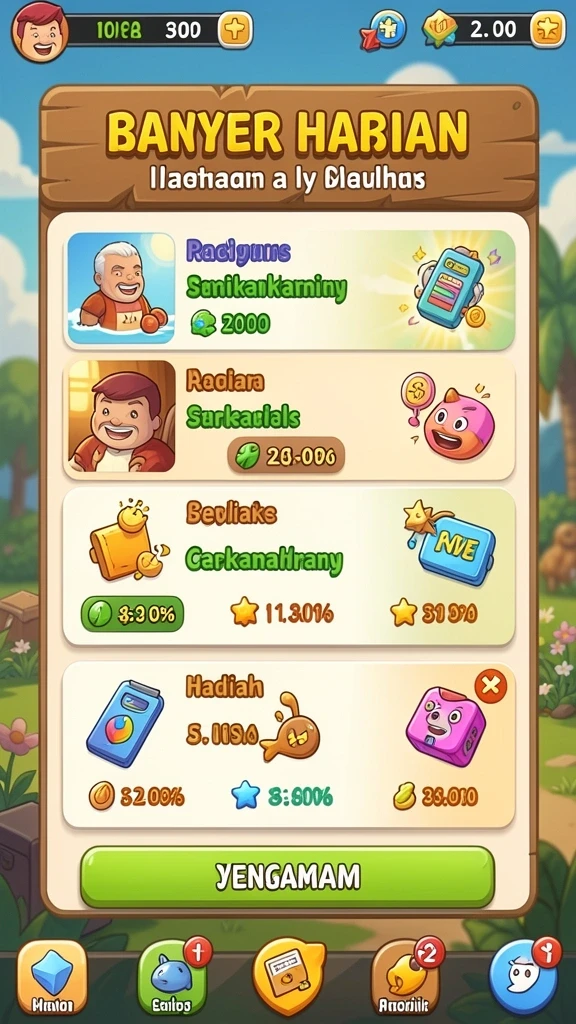This screenshot has width=576, height=1024.
Task: Open the green fish tab in the bottom bar
Action: coord(172,978)
